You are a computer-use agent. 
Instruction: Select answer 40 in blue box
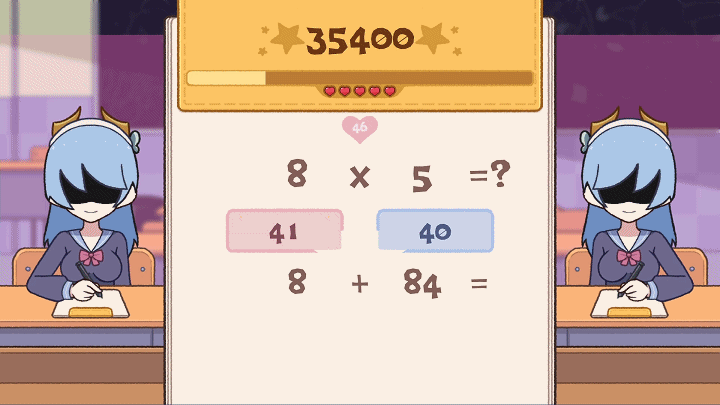coord(435,232)
